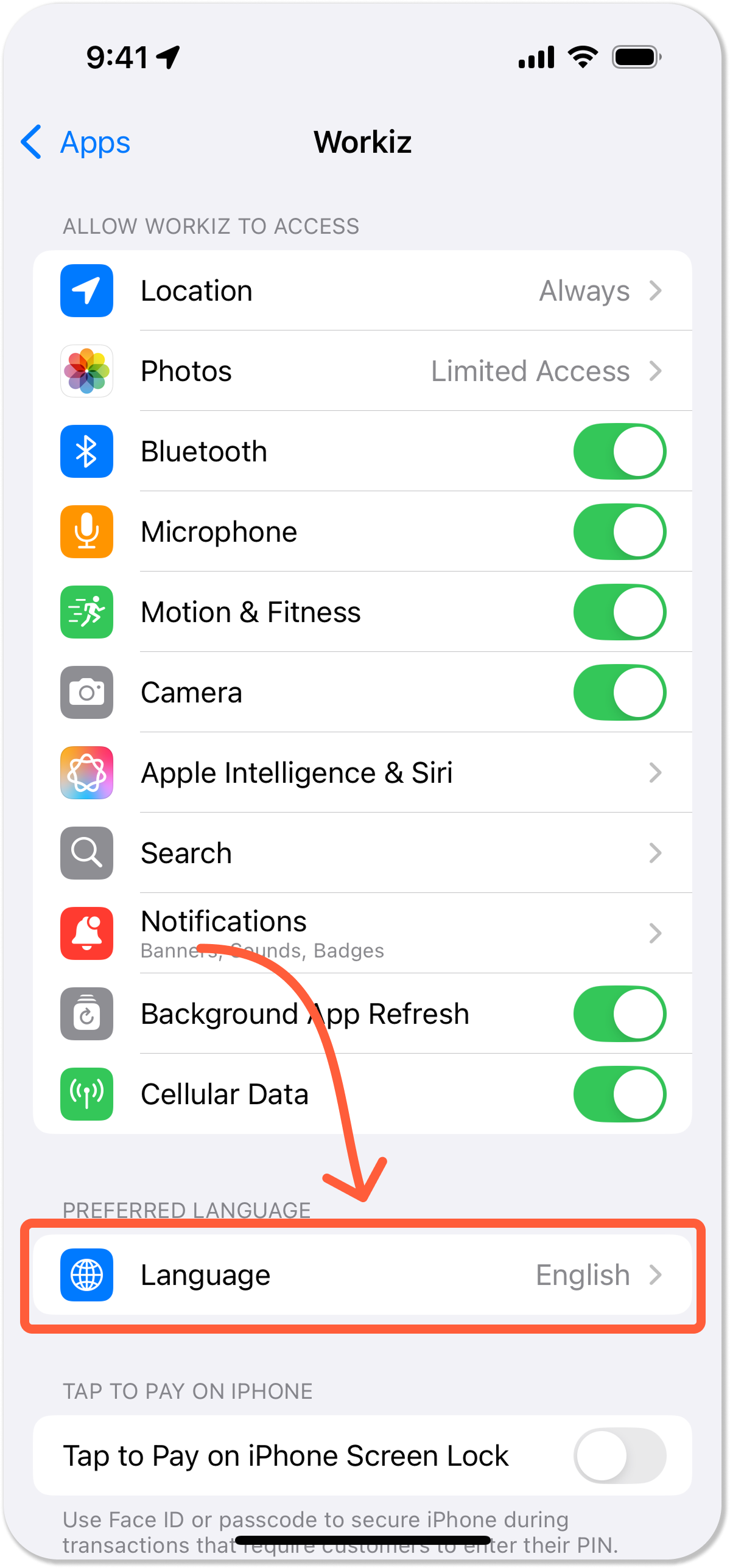Switch off Camera access
Viewport: 730px width, 1568px height.
[x=619, y=692]
